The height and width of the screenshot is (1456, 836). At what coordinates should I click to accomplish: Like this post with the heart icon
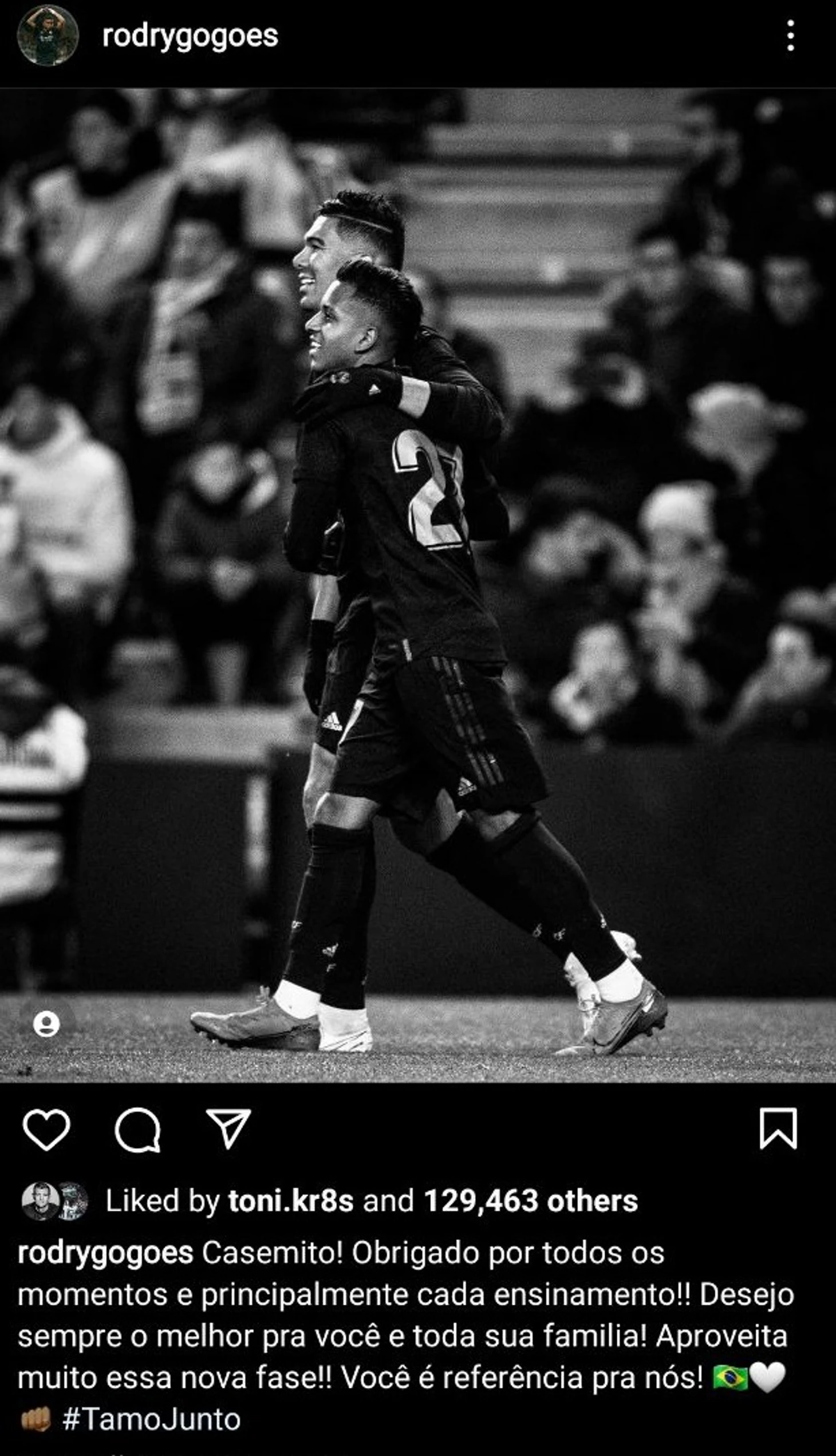(46, 1129)
